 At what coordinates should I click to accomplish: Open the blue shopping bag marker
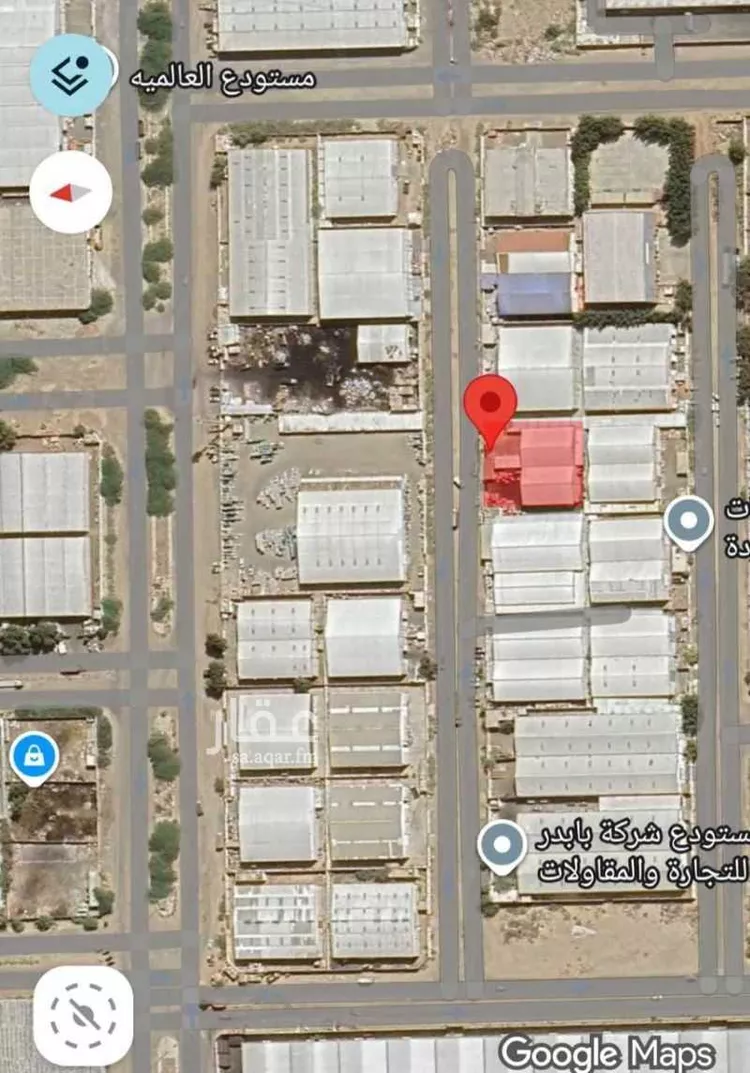pos(34,758)
